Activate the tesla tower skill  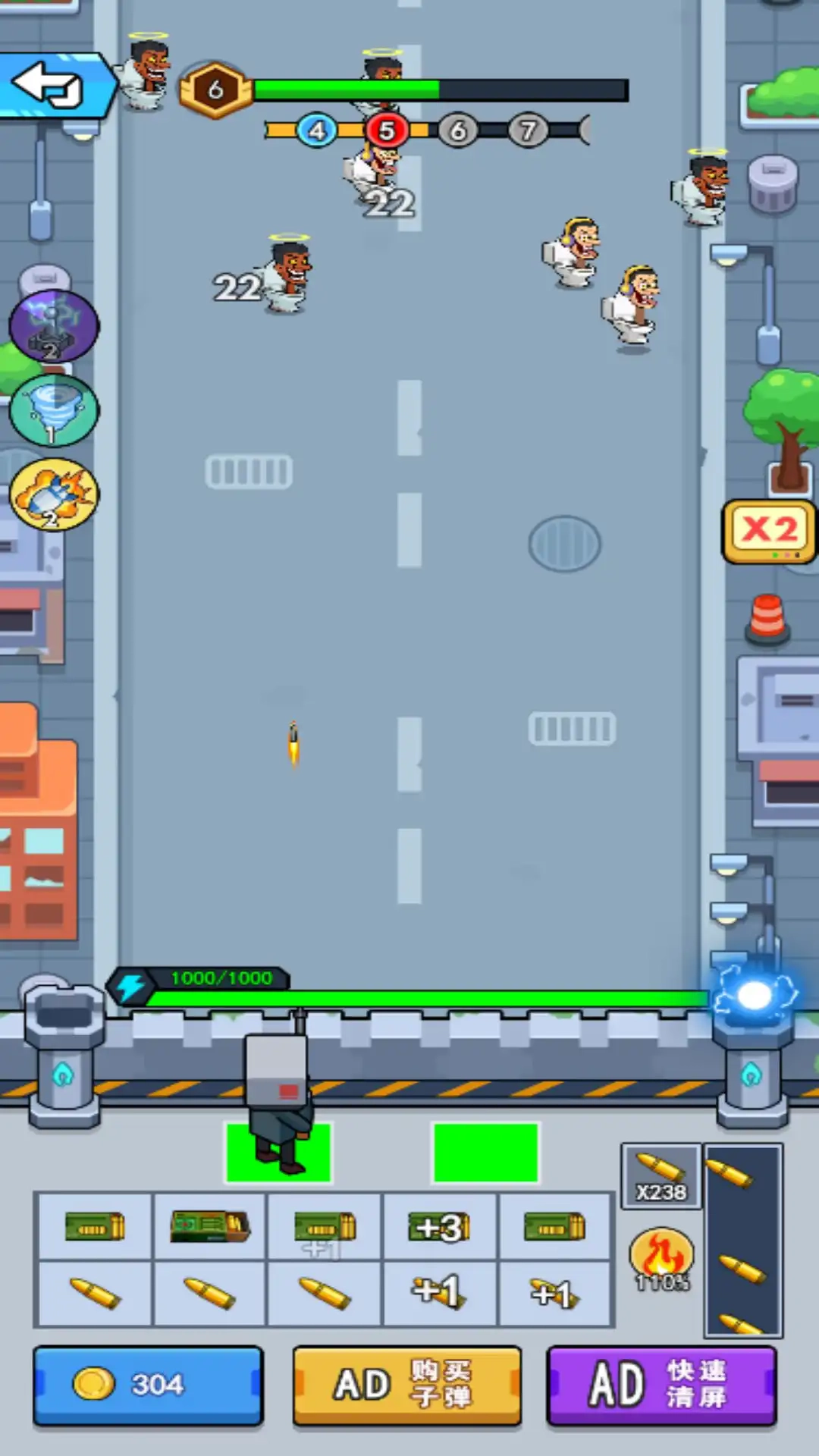point(53,326)
